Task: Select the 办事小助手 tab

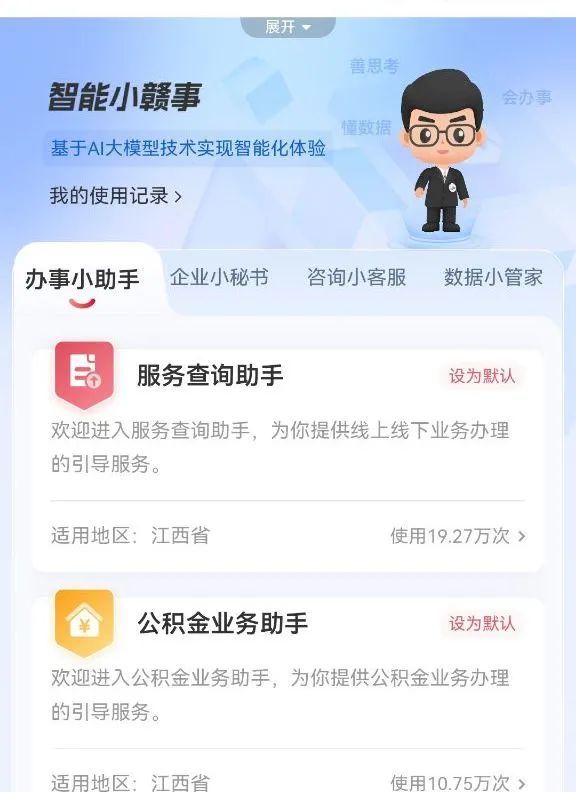Action: click(x=82, y=279)
